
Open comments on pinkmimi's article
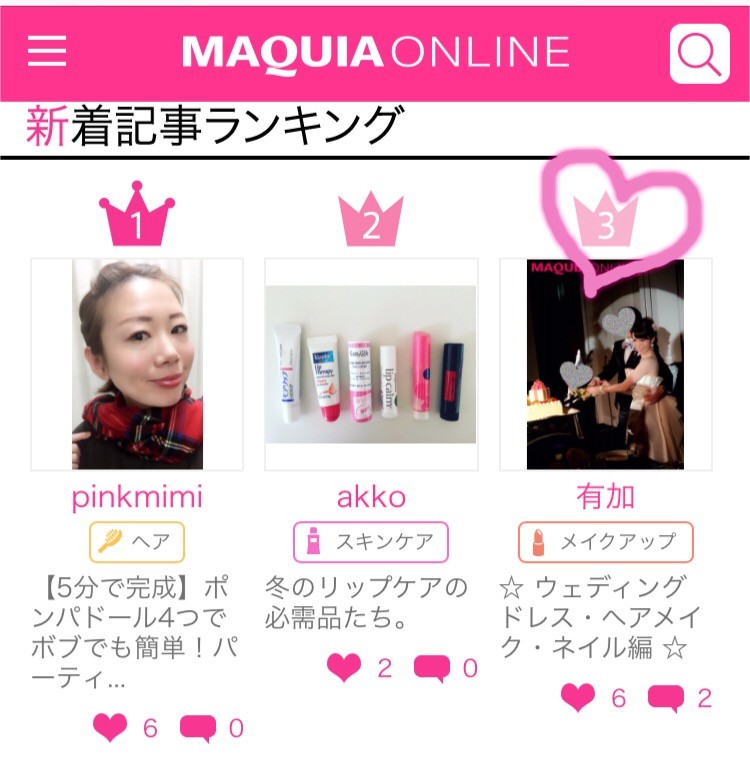[x=197, y=728]
